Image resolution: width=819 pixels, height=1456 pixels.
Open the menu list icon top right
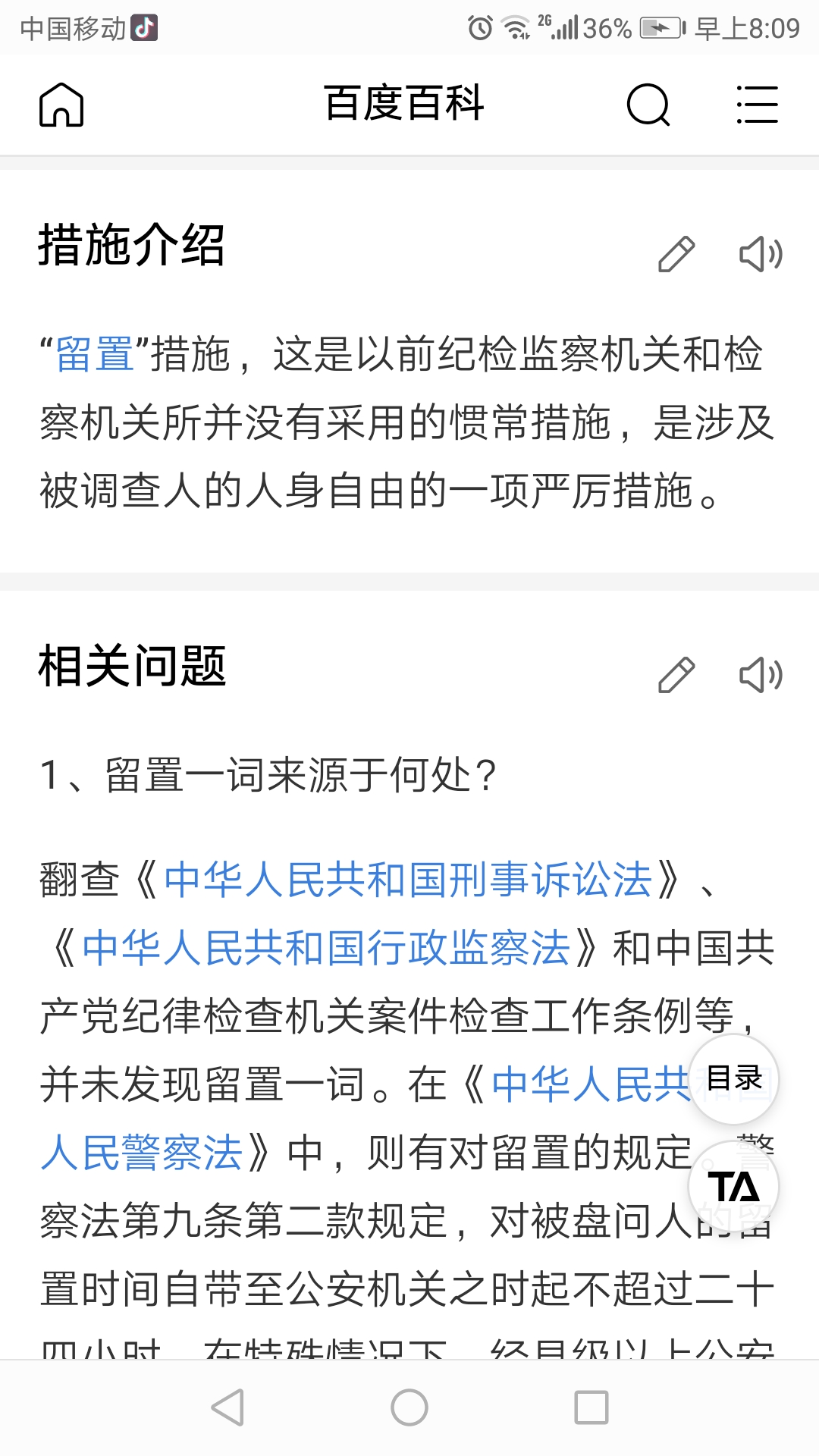coord(757,105)
